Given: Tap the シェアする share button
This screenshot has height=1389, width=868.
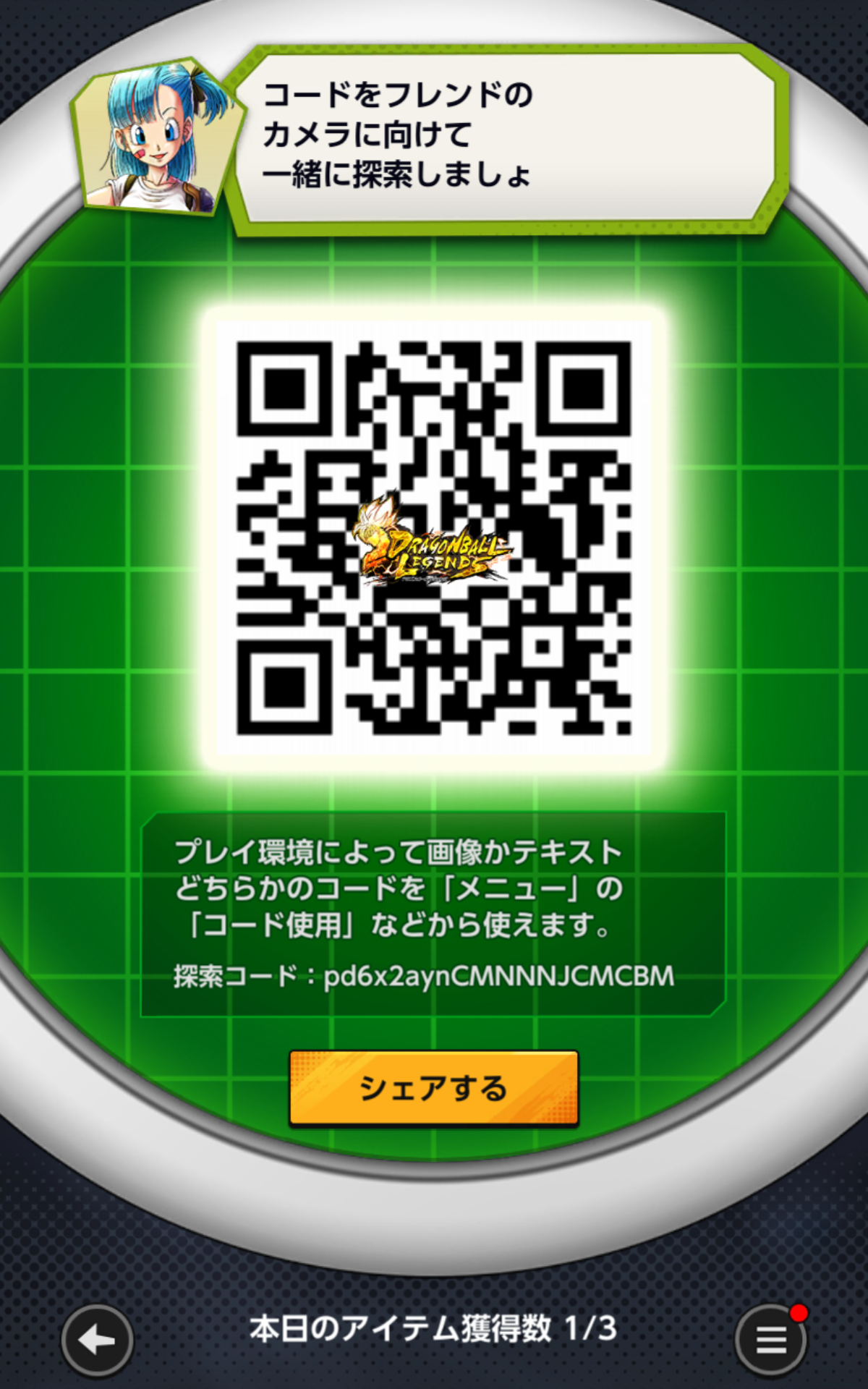Looking at the screenshot, I should coord(433,1089).
